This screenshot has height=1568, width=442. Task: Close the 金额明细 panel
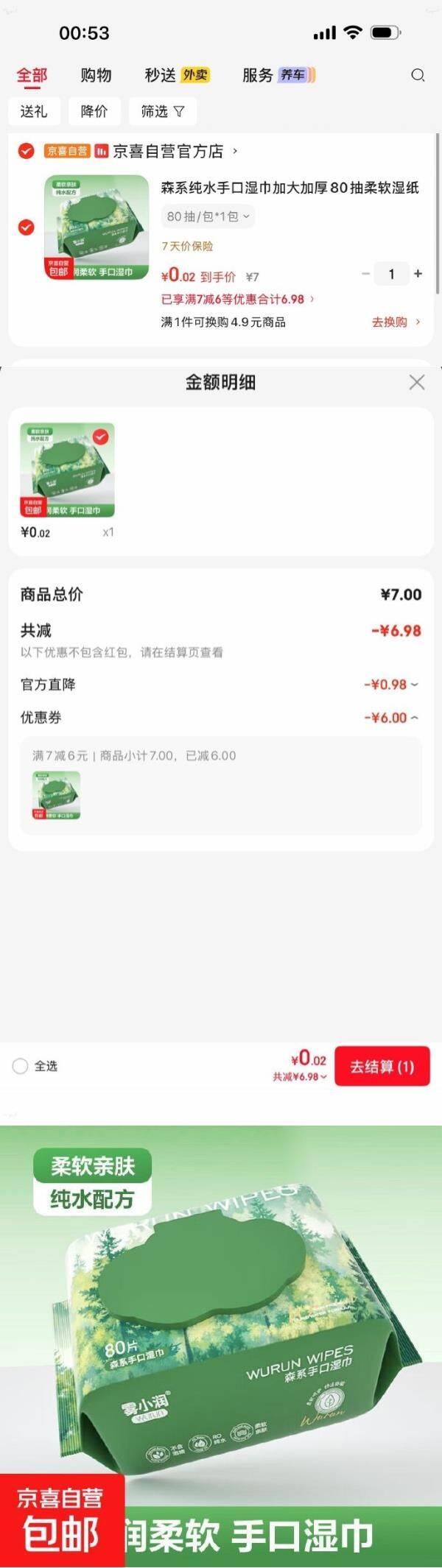417,382
